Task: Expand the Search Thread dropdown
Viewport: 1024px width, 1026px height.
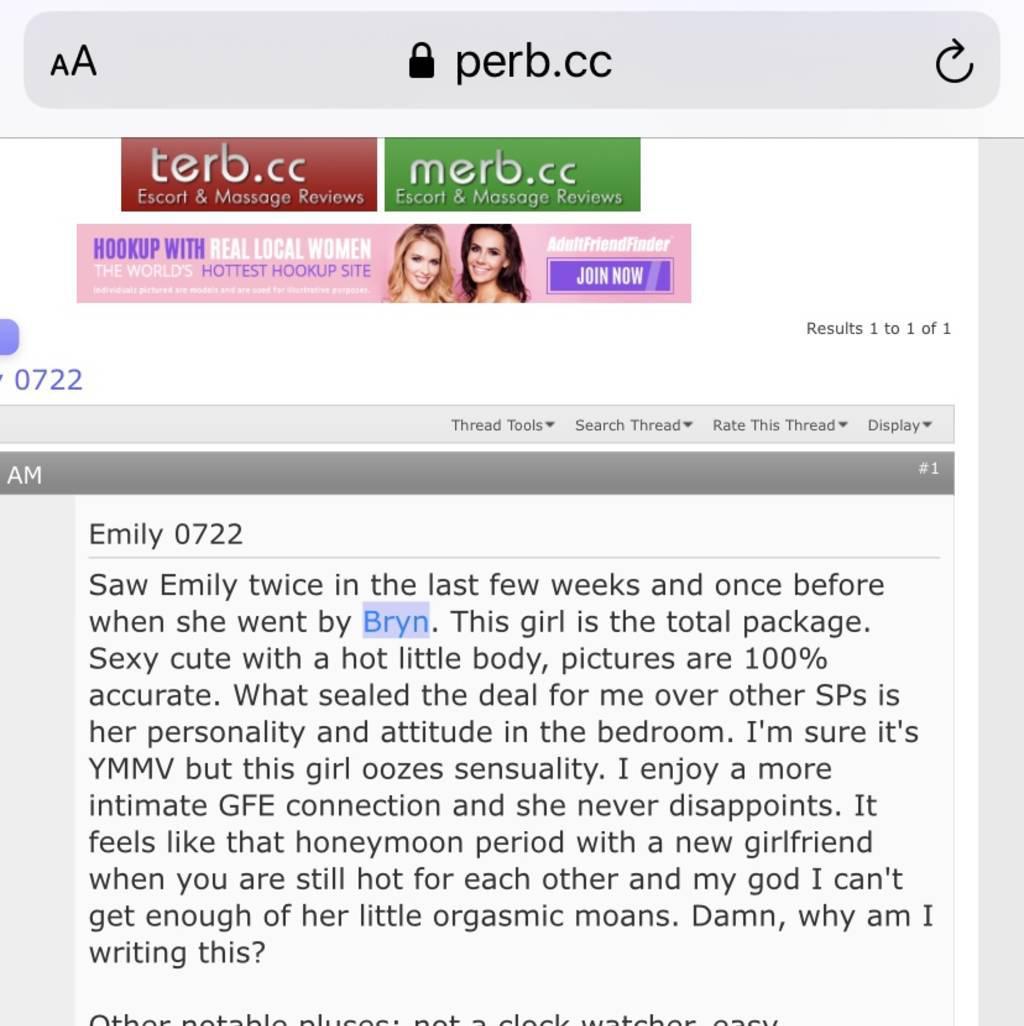Action: 633,425
